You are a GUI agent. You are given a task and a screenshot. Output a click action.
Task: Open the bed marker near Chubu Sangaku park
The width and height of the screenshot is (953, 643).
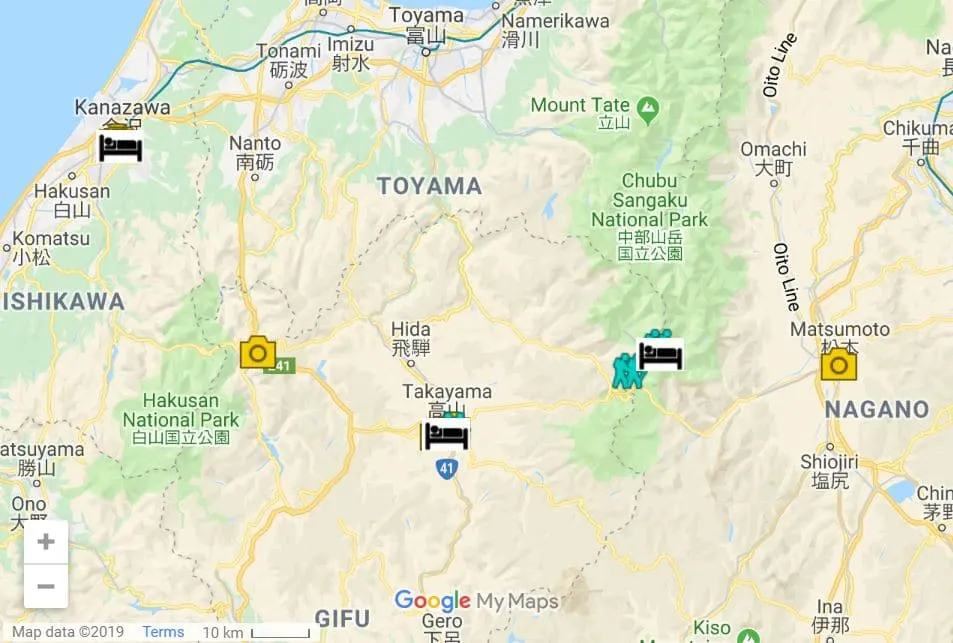[x=661, y=354]
